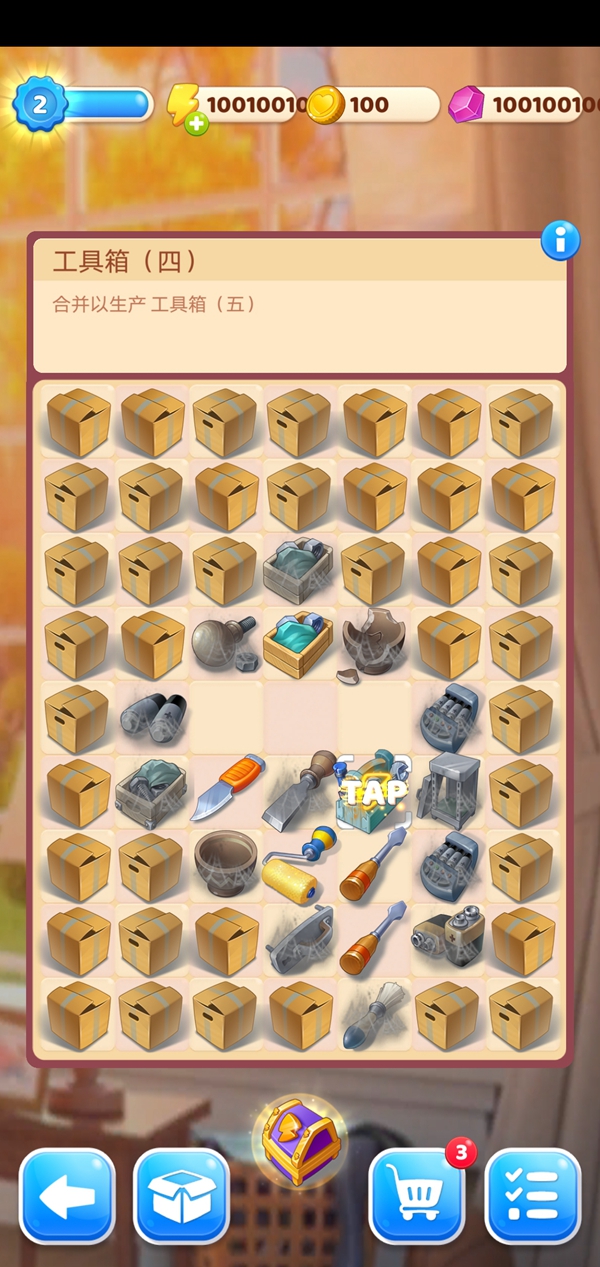Open the purple energy treasure chest
Image resolution: width=600 pixels, height=1267 pixels.
point(299,1141)
